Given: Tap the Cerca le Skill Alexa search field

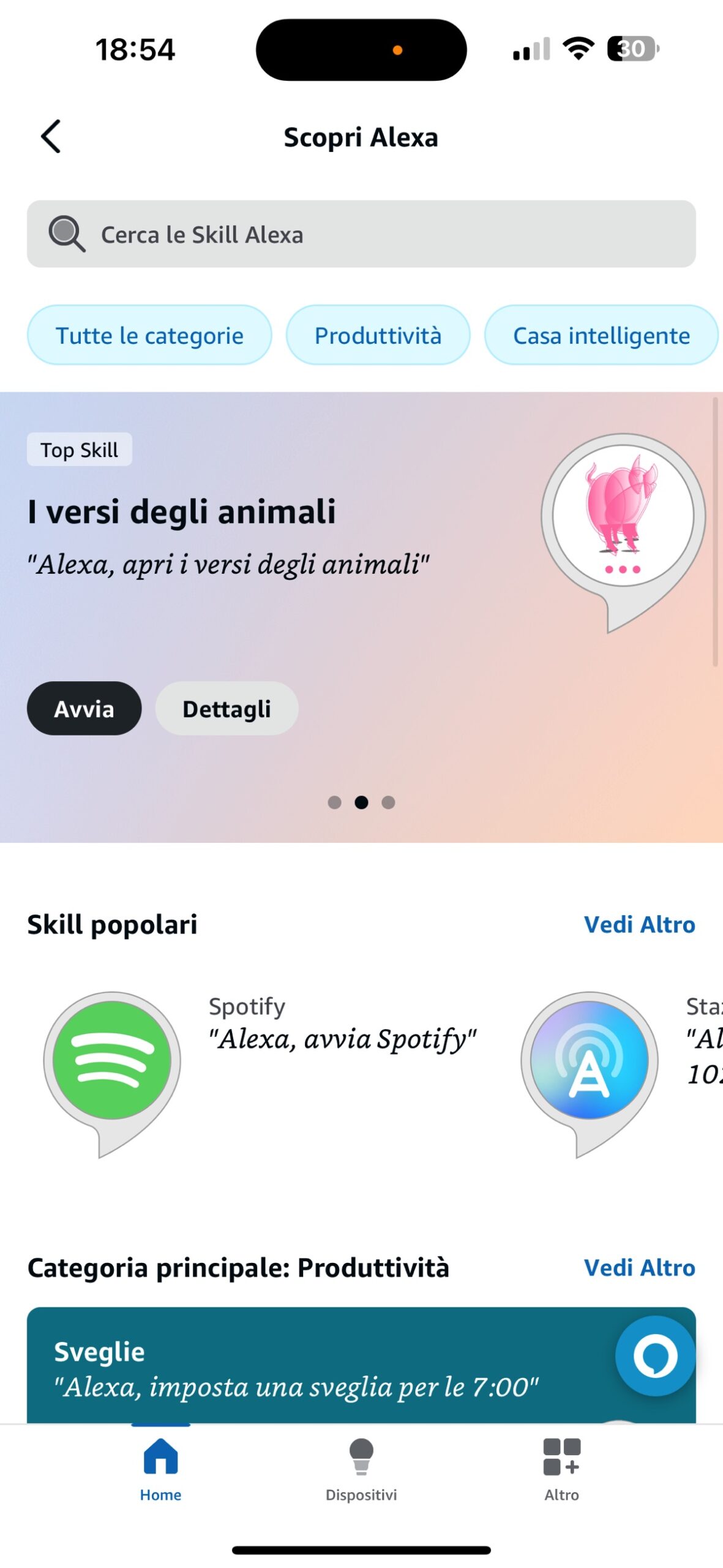Looking at the screenshot, I should coord(361,234).
